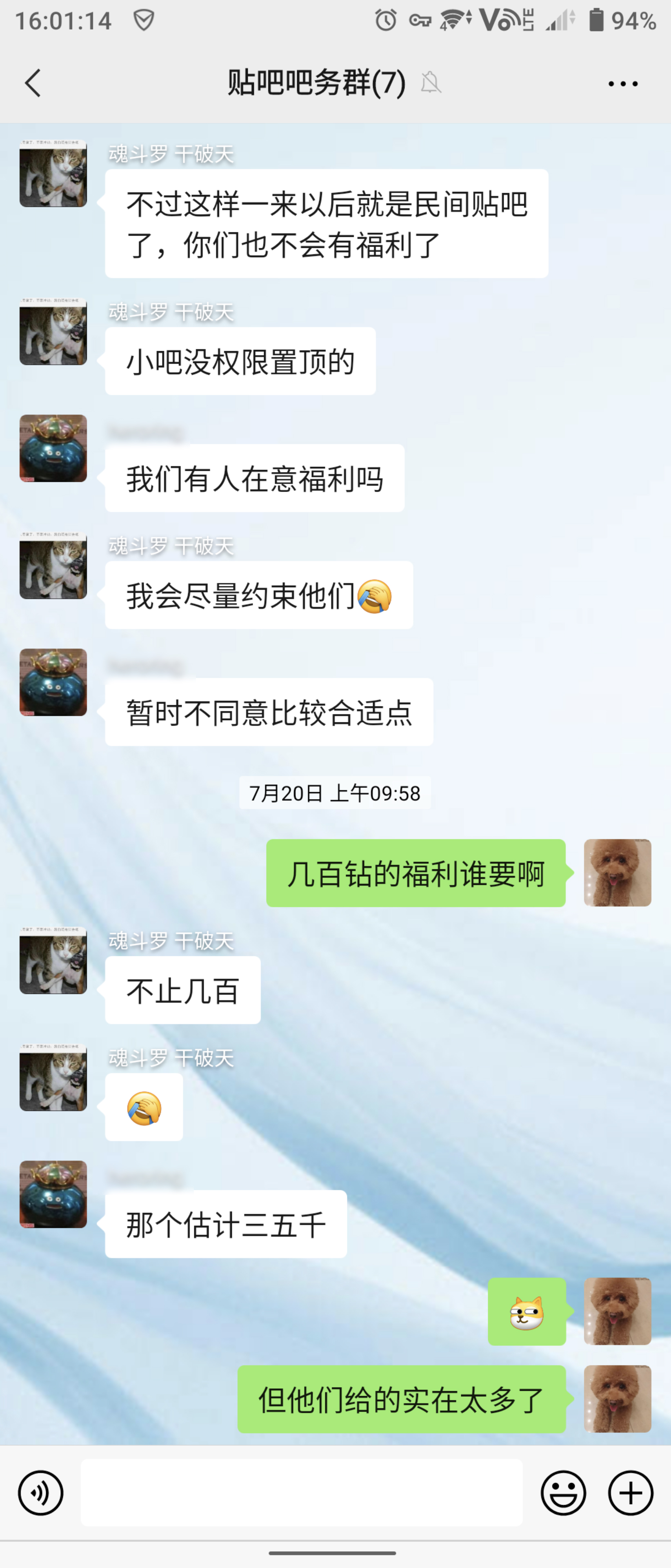Open the emoji sticker panel
Image resolution: width=671 pixels, height=1568 pixels.
pyautogui.click(x=563, y=1492)
